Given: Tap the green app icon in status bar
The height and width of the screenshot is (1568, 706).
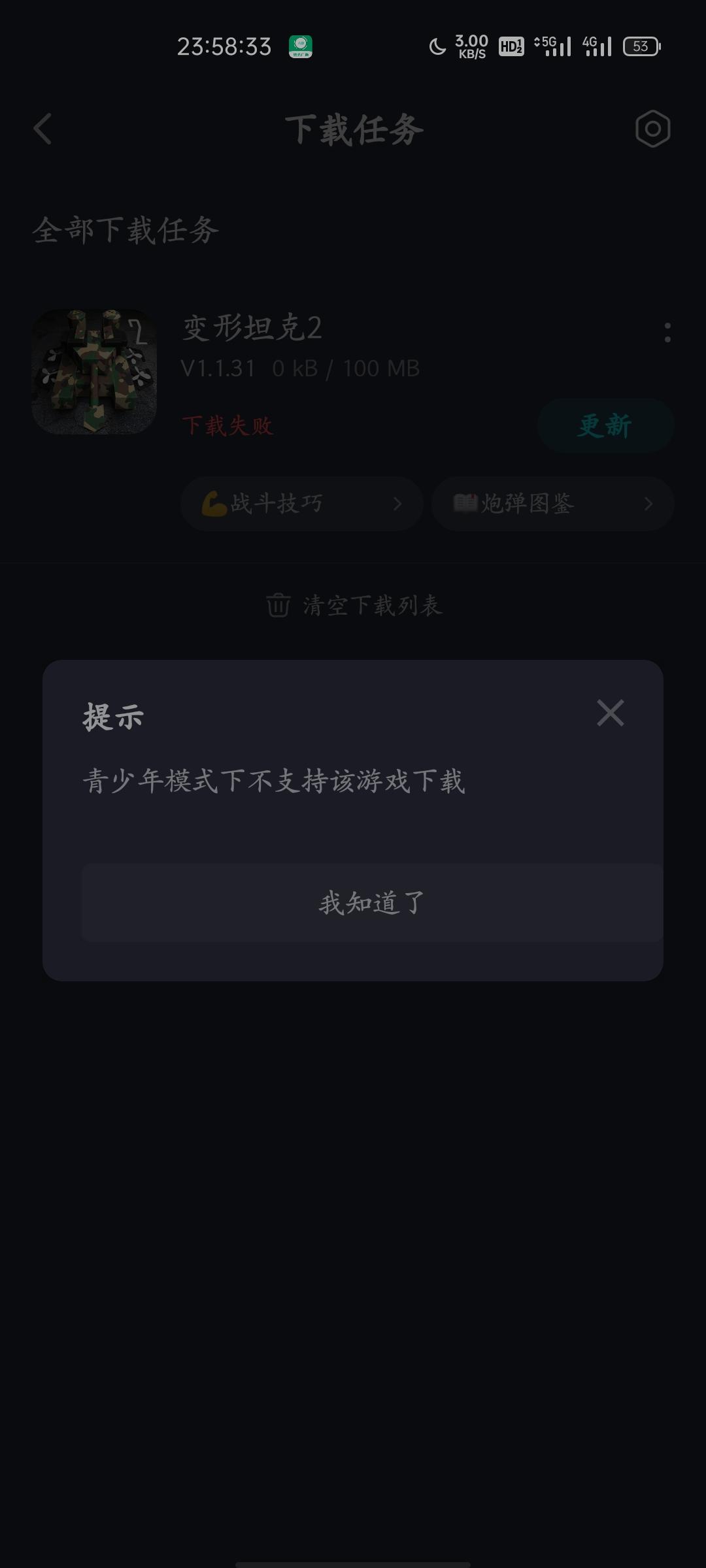Looking at the screenshot, I should pyautogui.click(x=299, y=44).
